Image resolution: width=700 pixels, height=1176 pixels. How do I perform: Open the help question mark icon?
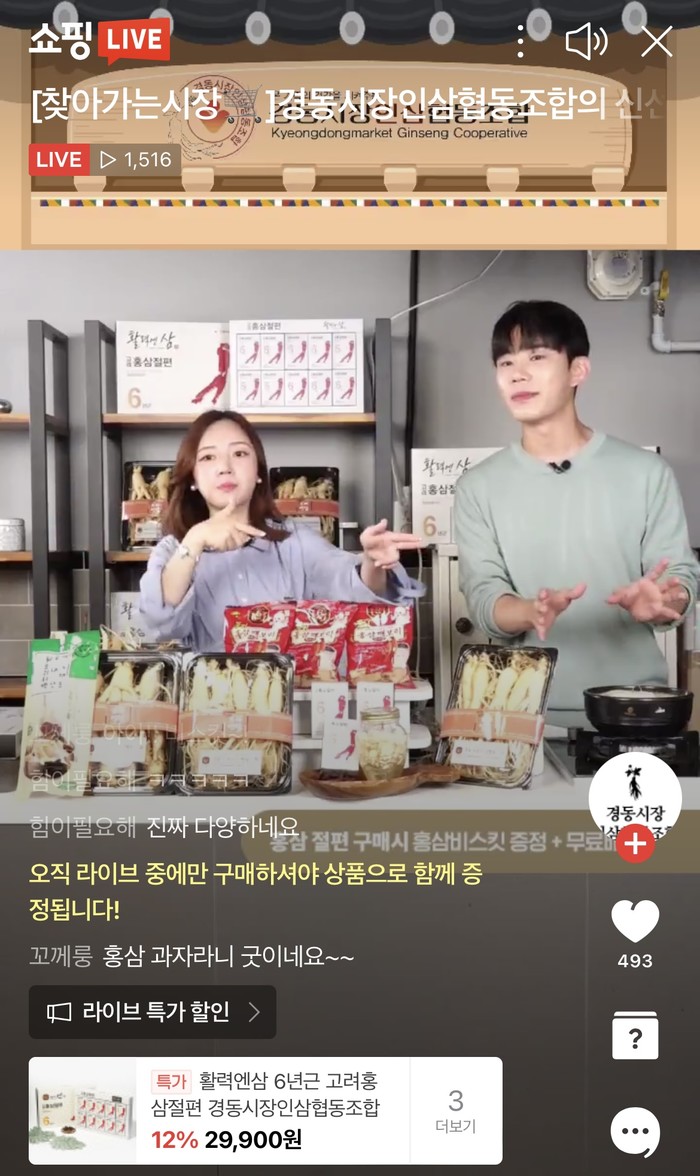(x=635, y=1037)
